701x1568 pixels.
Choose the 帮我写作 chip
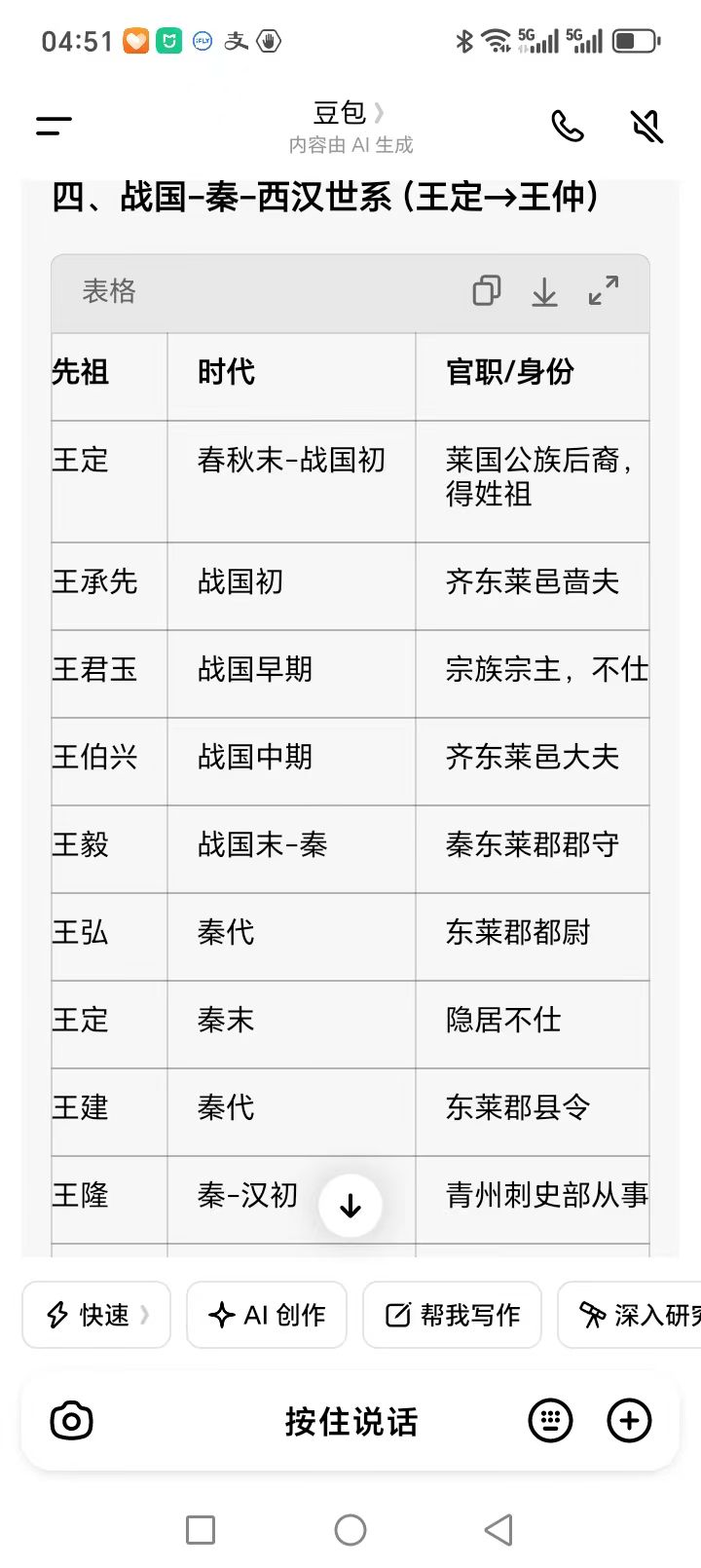pos(452,1315)
